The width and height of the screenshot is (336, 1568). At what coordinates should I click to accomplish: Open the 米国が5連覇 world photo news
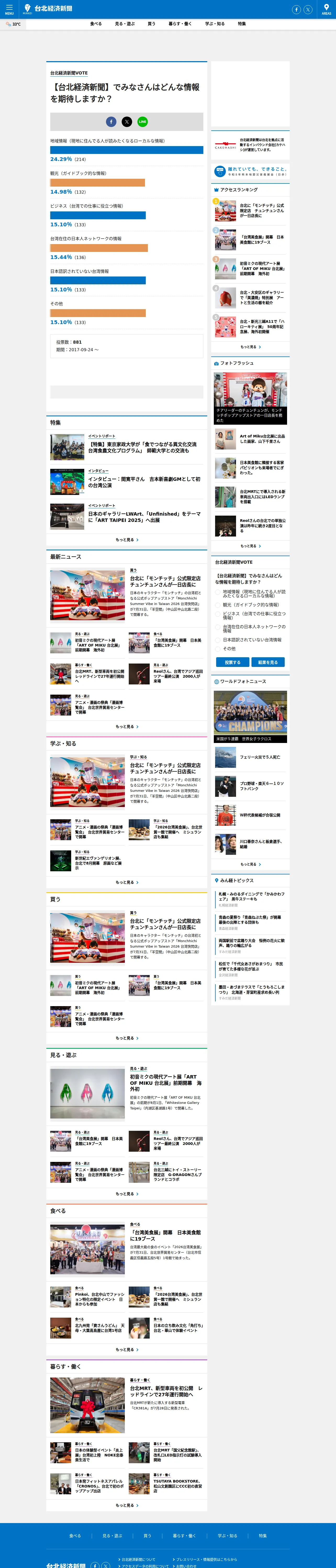click(x=251, y=718)
